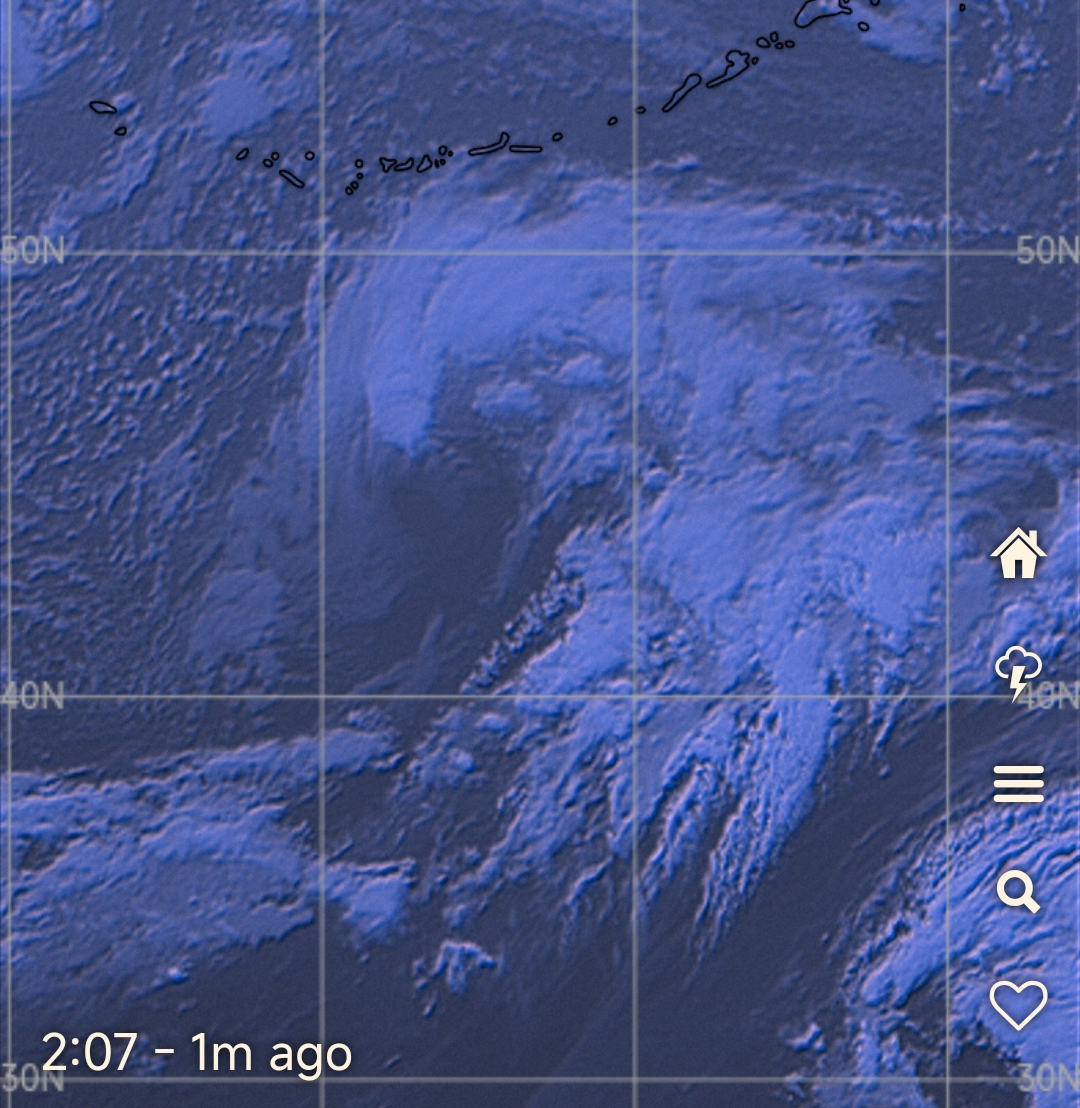Tap the heart icon to favorite
The width and height of the screenshot is (1080, 1108).
[1018, 1005]
